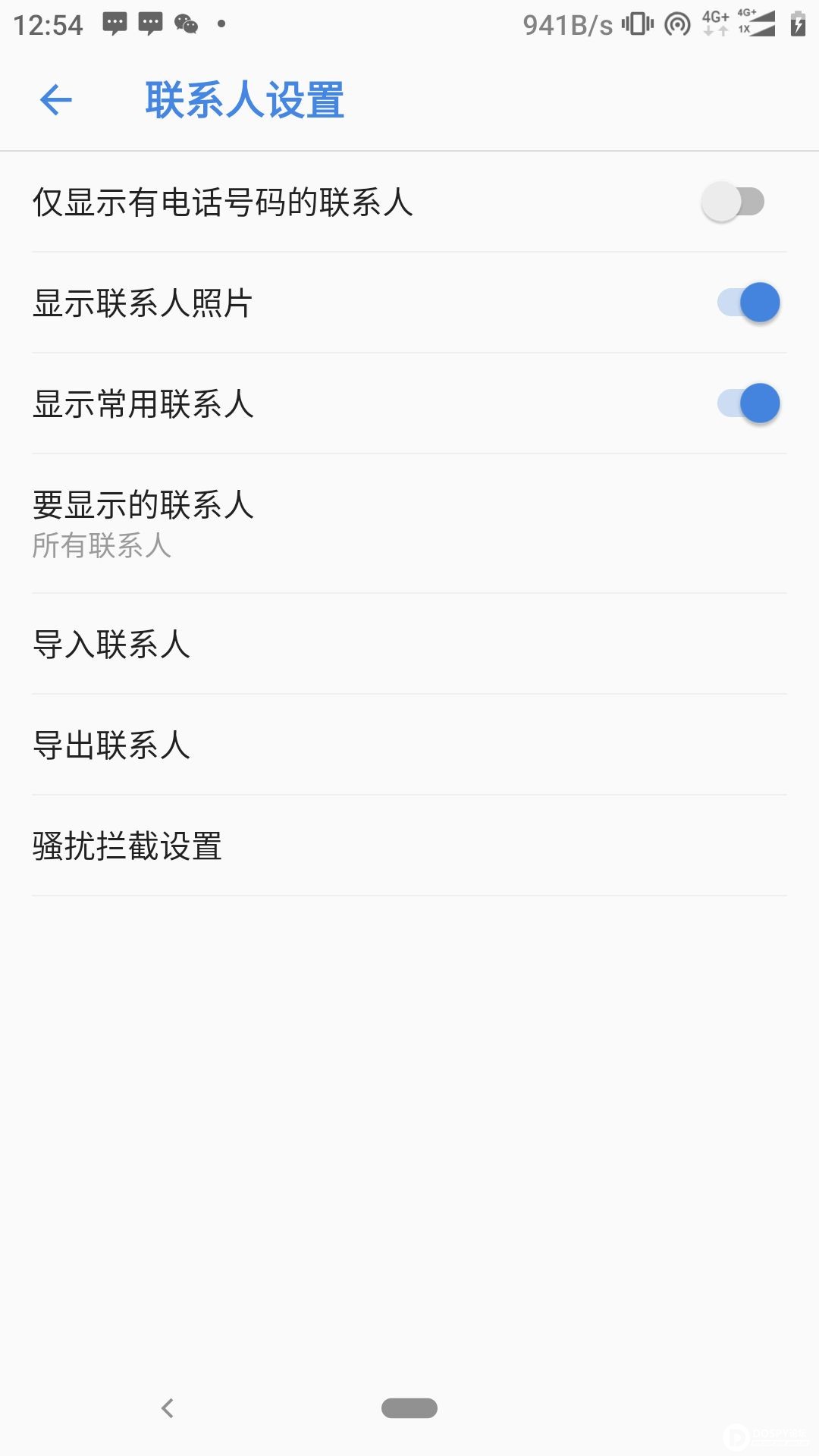
Task: Open 要显示的联系人 option
Action: [x=409, y=523]
